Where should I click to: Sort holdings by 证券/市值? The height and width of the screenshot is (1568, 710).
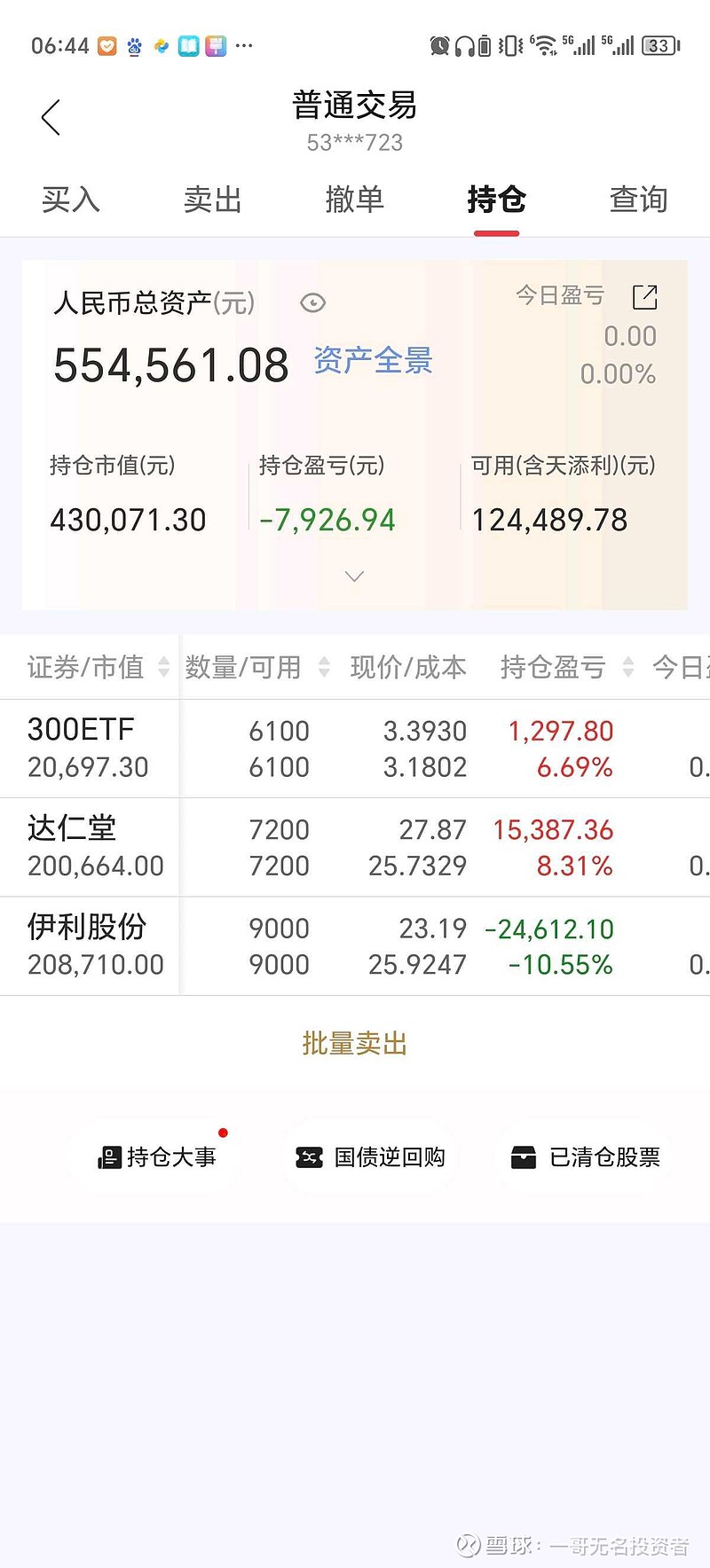click(x=96, y=667)
